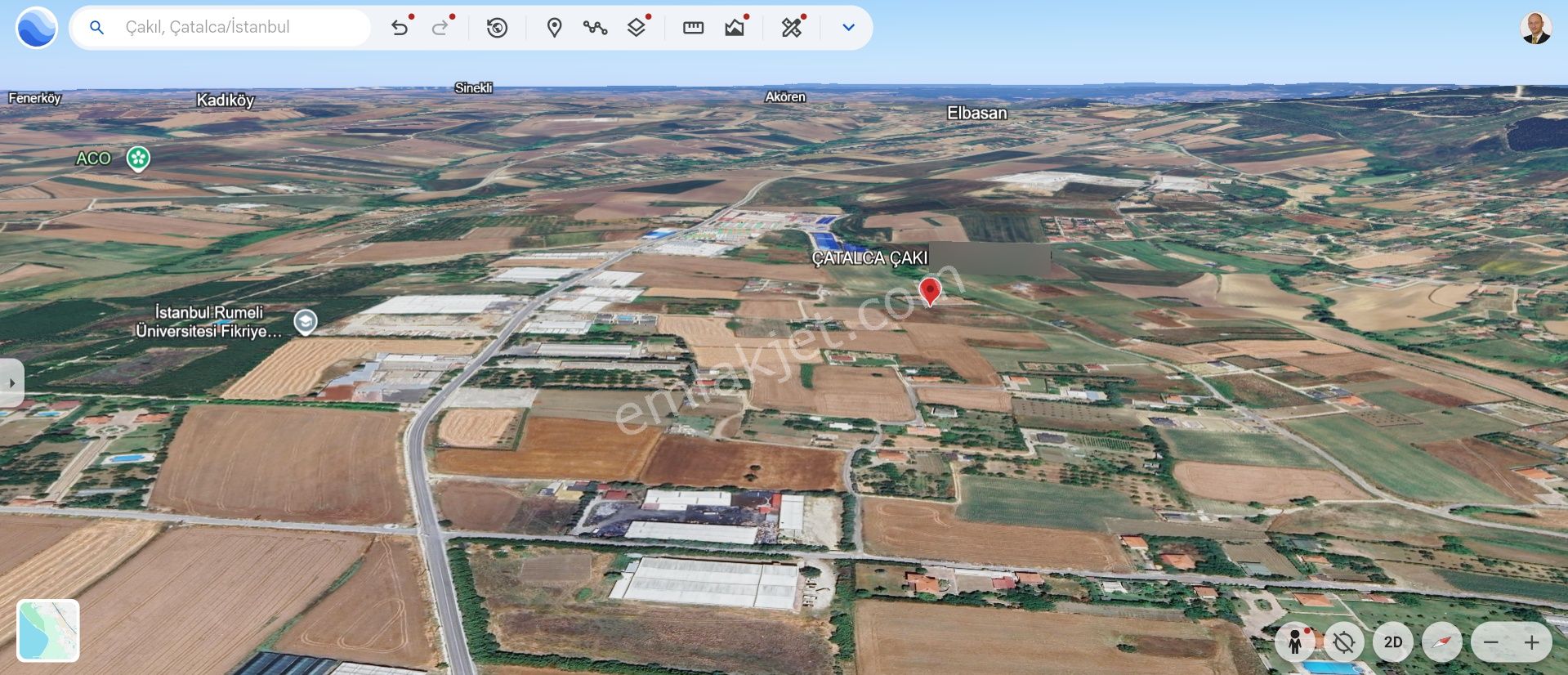Redo the last action
This screenshot has width=1568, height=675.
(440, 28)
